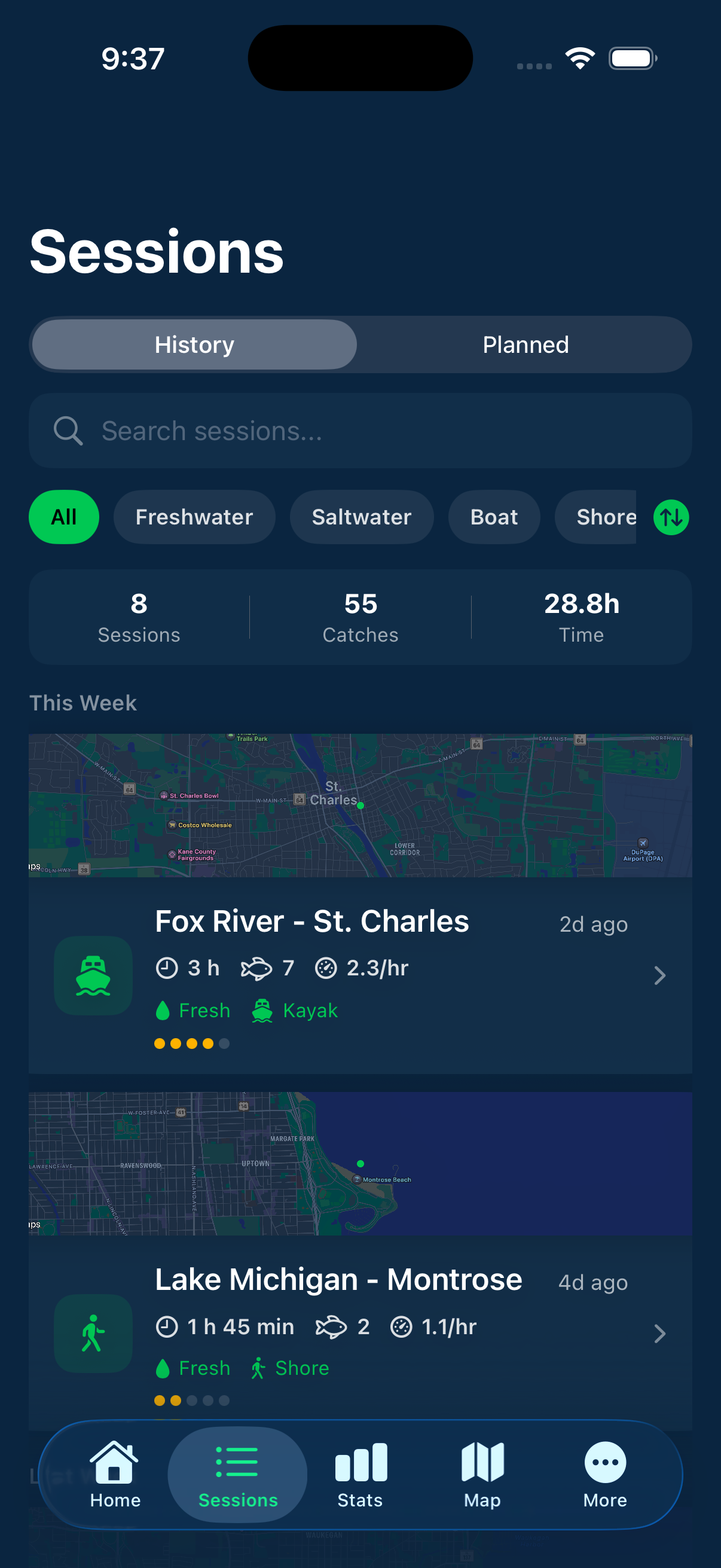Select the History segment
The width and height of the screenshot is (721, 1568).
(195, 345)
